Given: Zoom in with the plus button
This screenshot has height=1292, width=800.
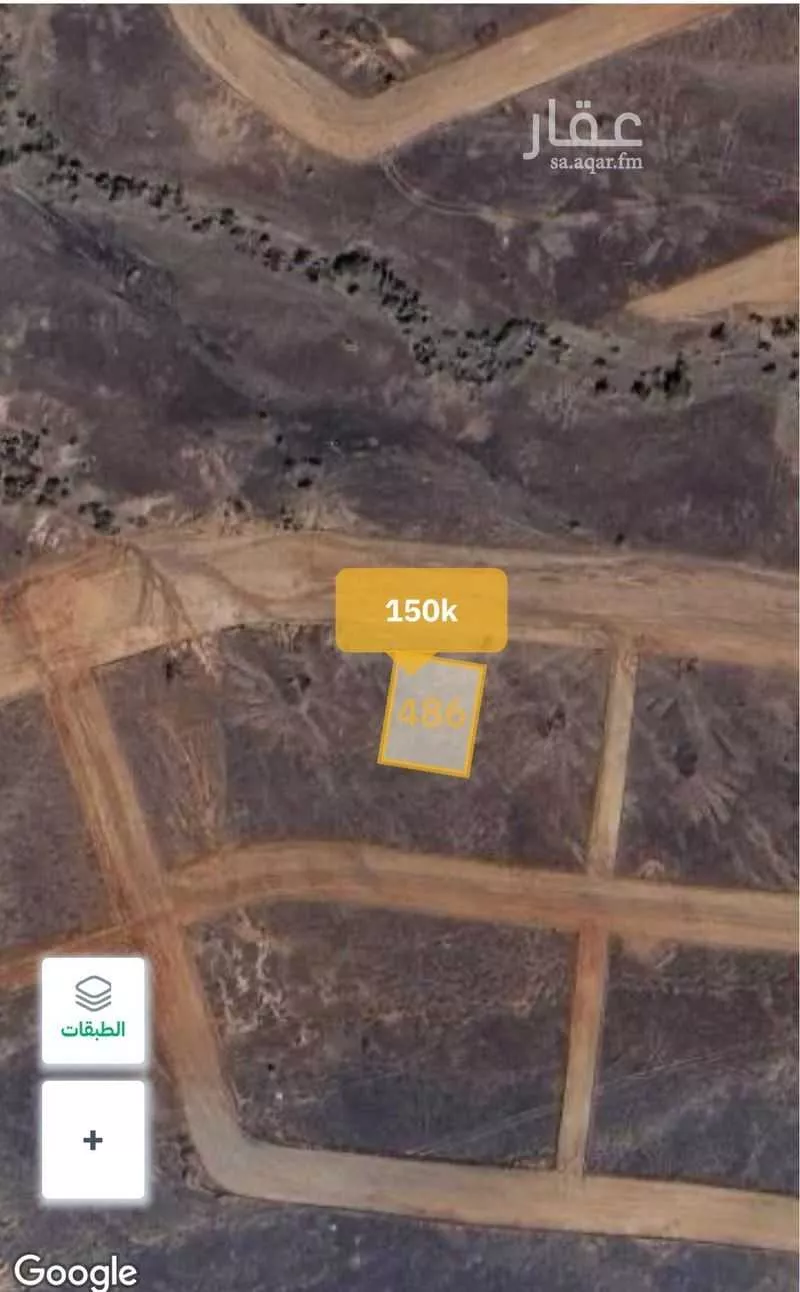Looking at the screenshot, I should (93, 1140).
